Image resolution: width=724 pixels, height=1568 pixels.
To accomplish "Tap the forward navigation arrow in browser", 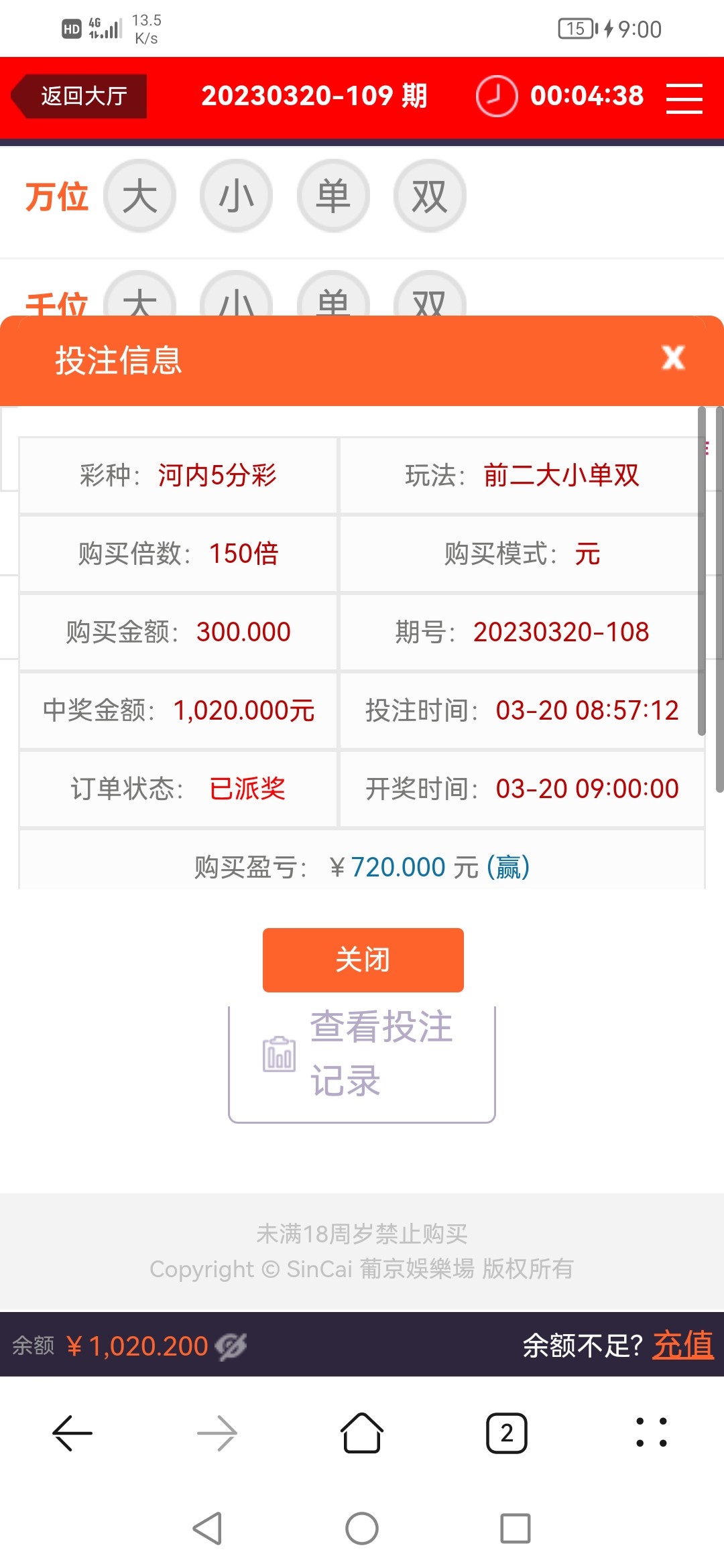I will click(x=217, y=1433).
